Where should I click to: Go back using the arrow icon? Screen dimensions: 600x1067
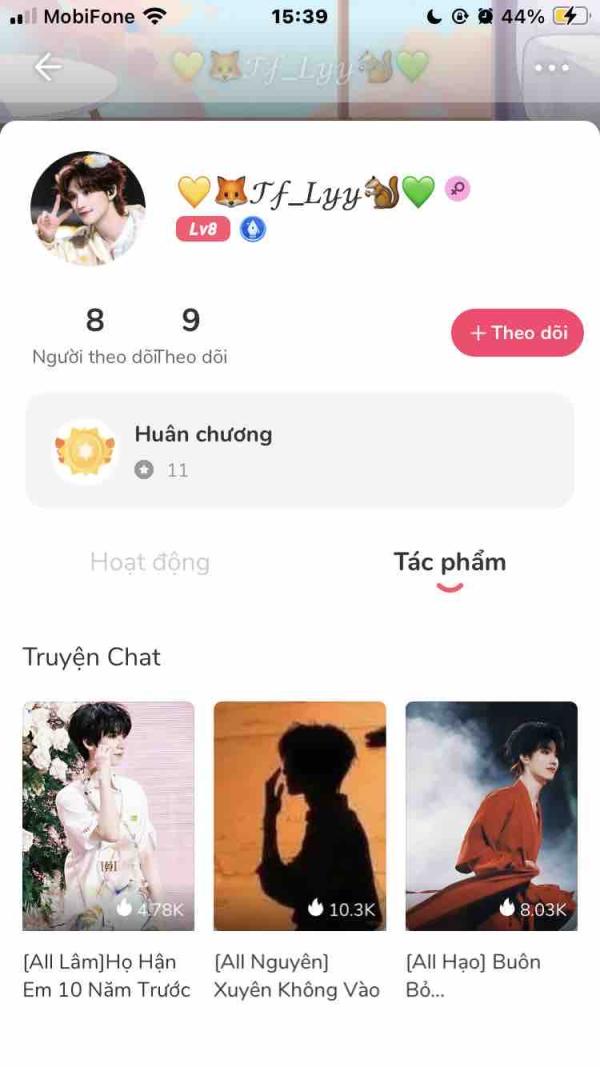pyautogui.click(x=48, y=67)
